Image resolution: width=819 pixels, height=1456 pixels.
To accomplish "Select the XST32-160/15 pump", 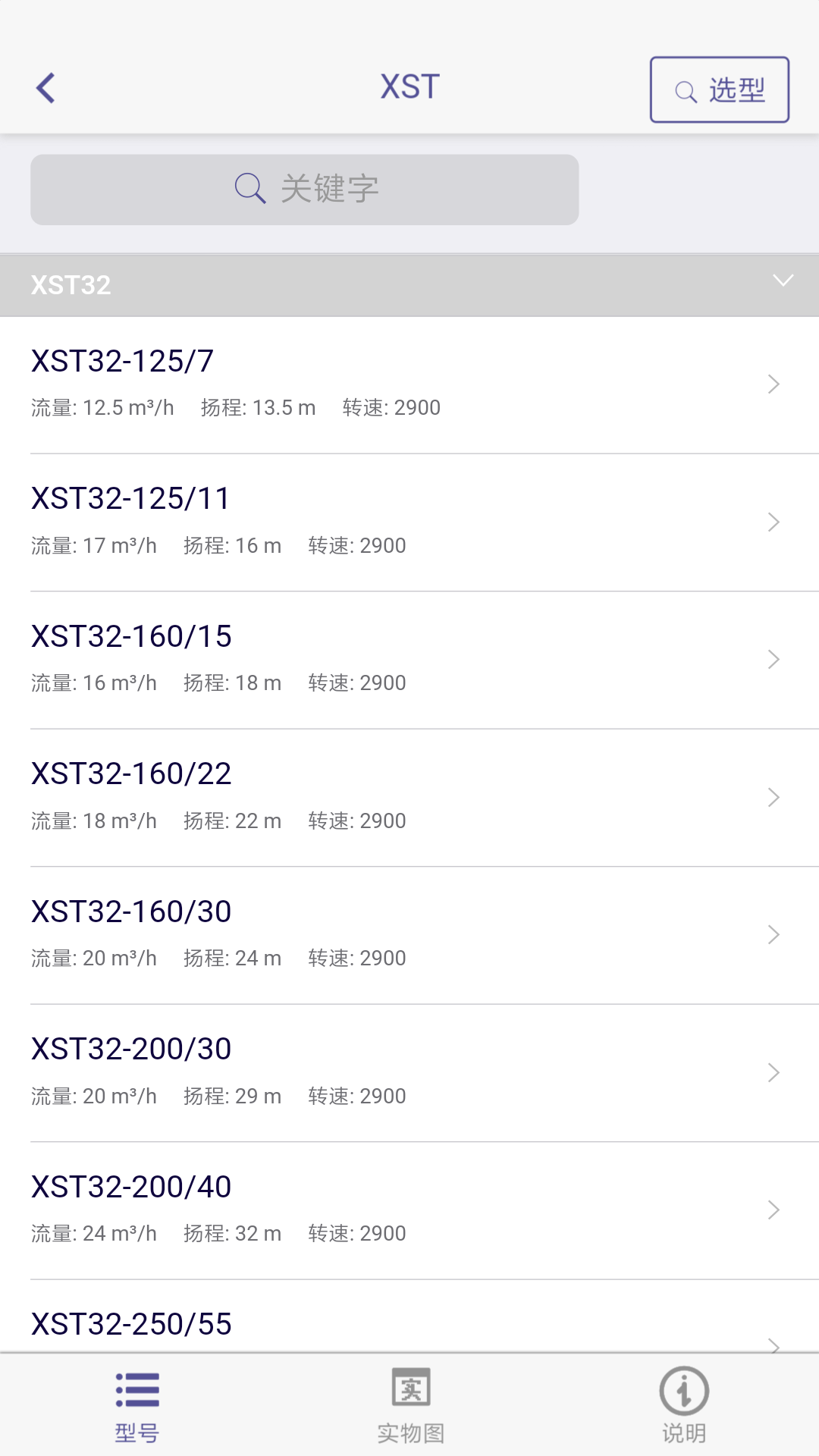I will tap(409, 660).
